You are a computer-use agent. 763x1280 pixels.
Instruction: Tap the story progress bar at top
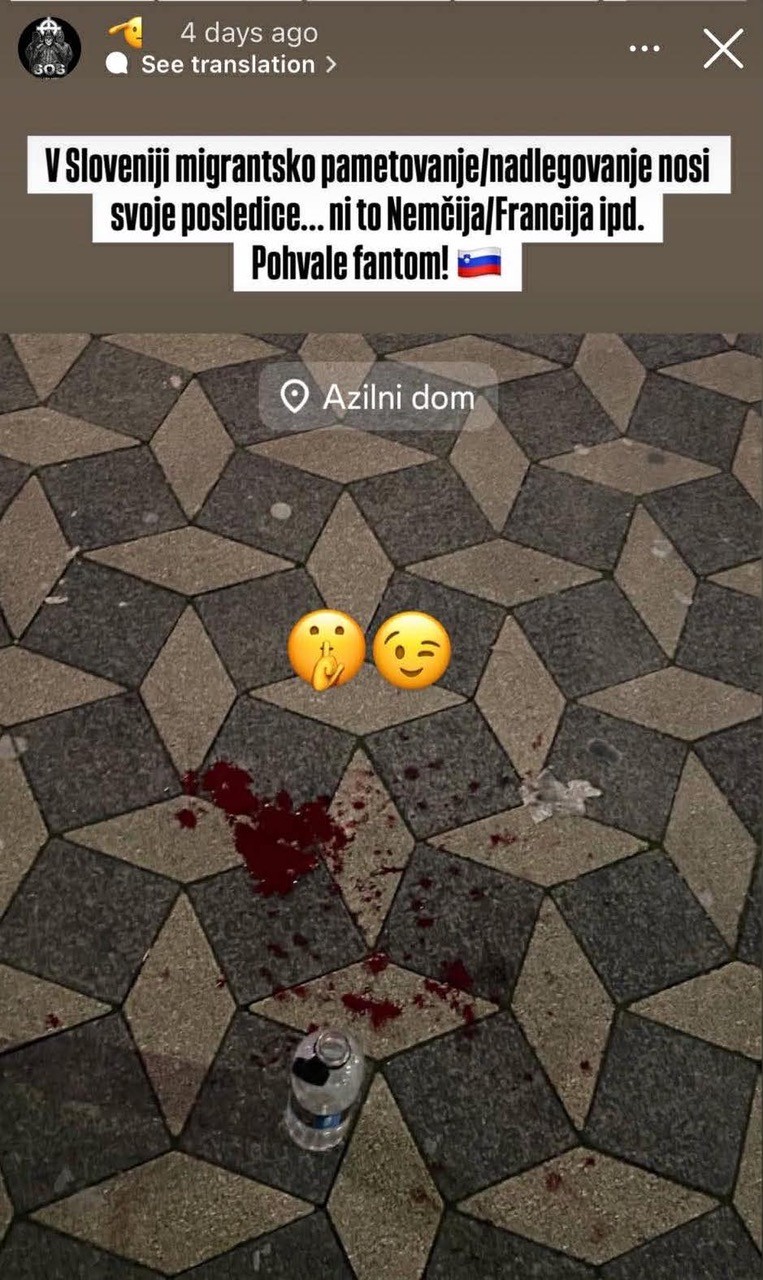(x=380, y=5)
